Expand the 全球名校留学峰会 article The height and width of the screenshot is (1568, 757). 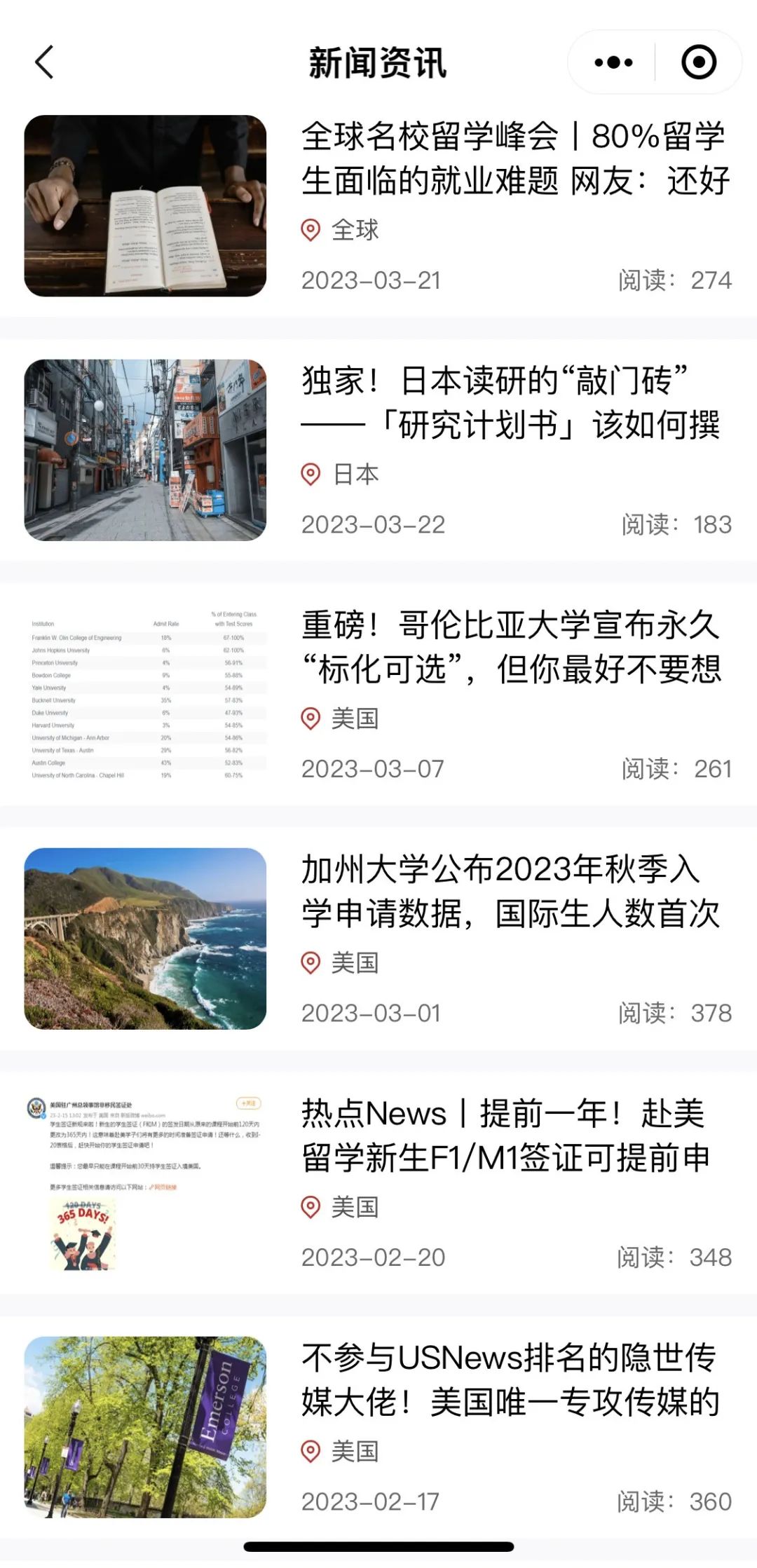[512, 160]
